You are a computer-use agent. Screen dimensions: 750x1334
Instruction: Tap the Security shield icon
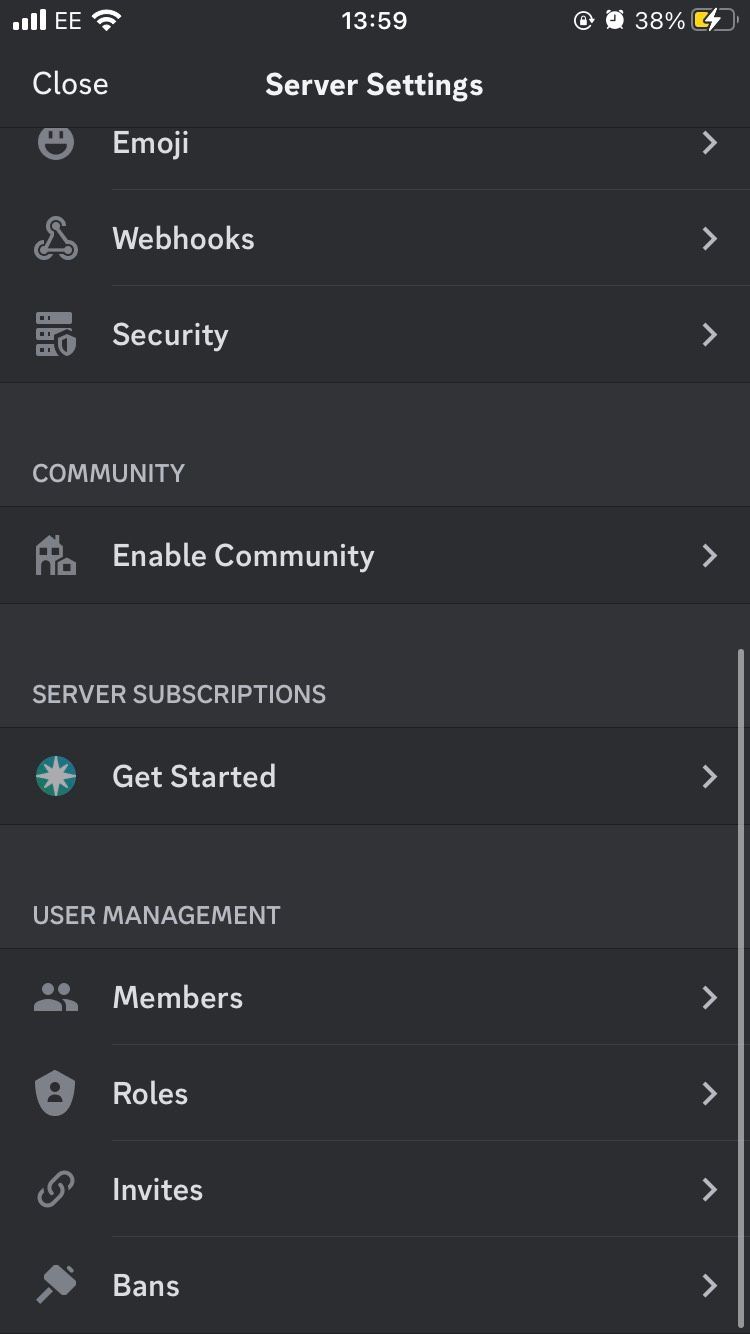[54, 334]
